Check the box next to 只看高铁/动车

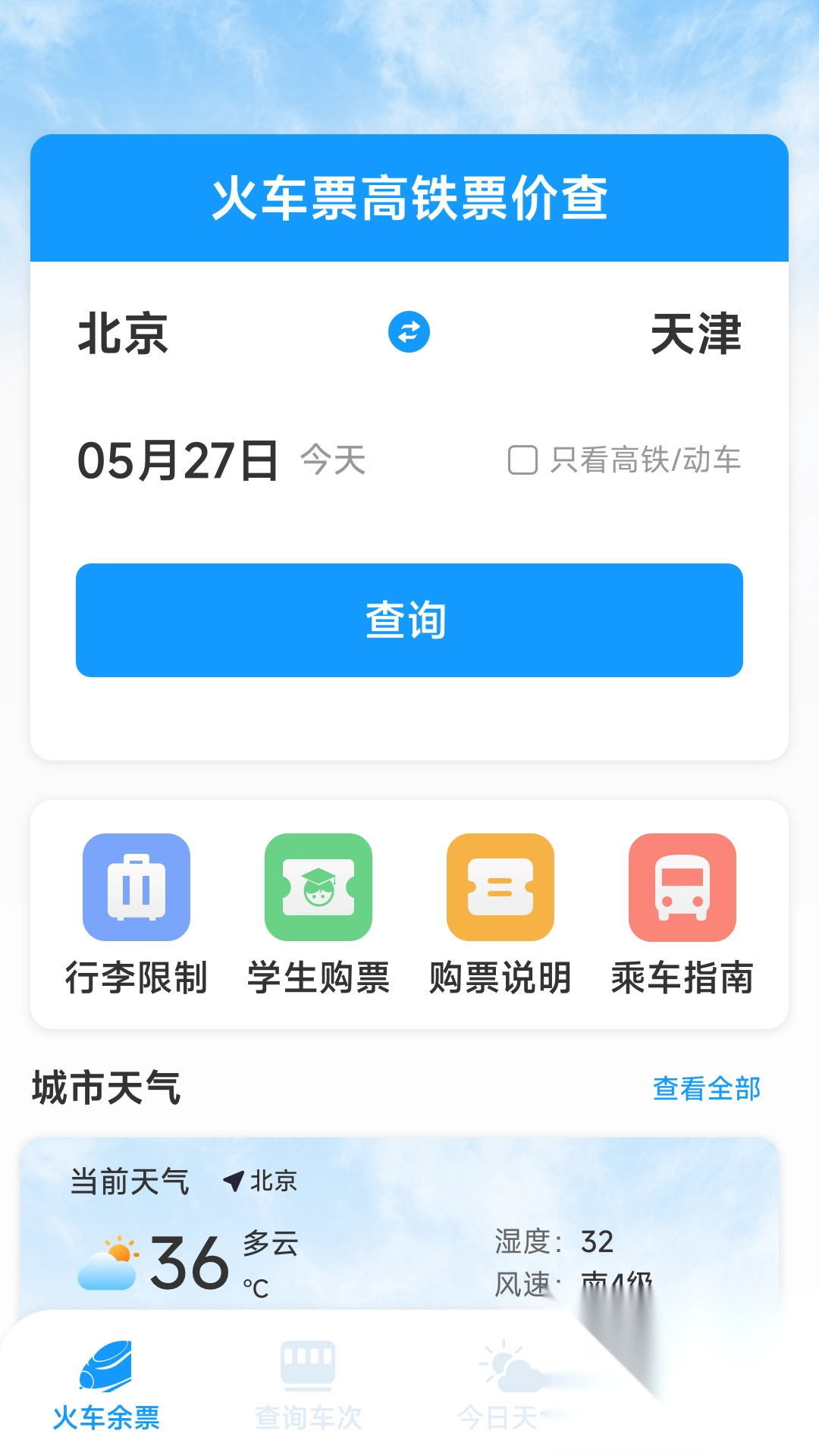click(x=522, y=460)
